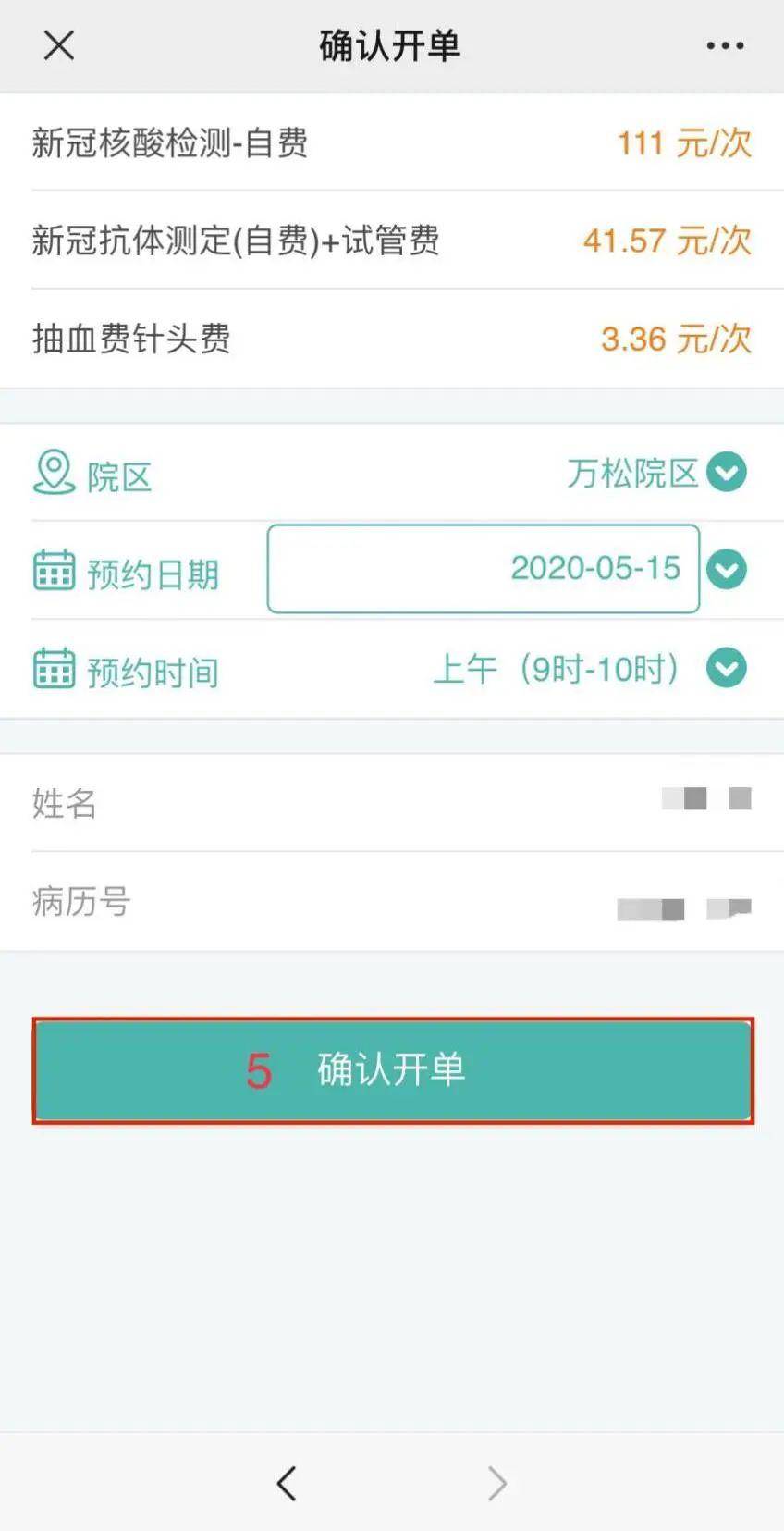The height and width of the screenshot is (1531, 784).
Task: Open the three-dot overflow menu
Action: tap(725, 45)
